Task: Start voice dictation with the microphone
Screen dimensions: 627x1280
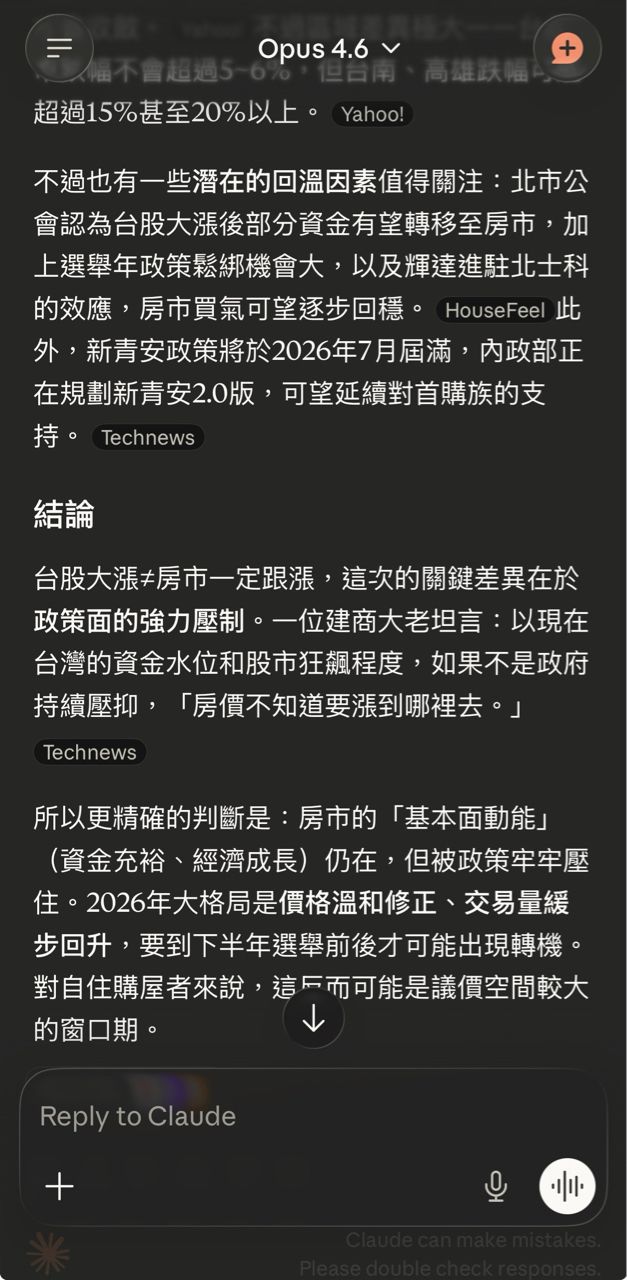Action: pos(495,1187)
